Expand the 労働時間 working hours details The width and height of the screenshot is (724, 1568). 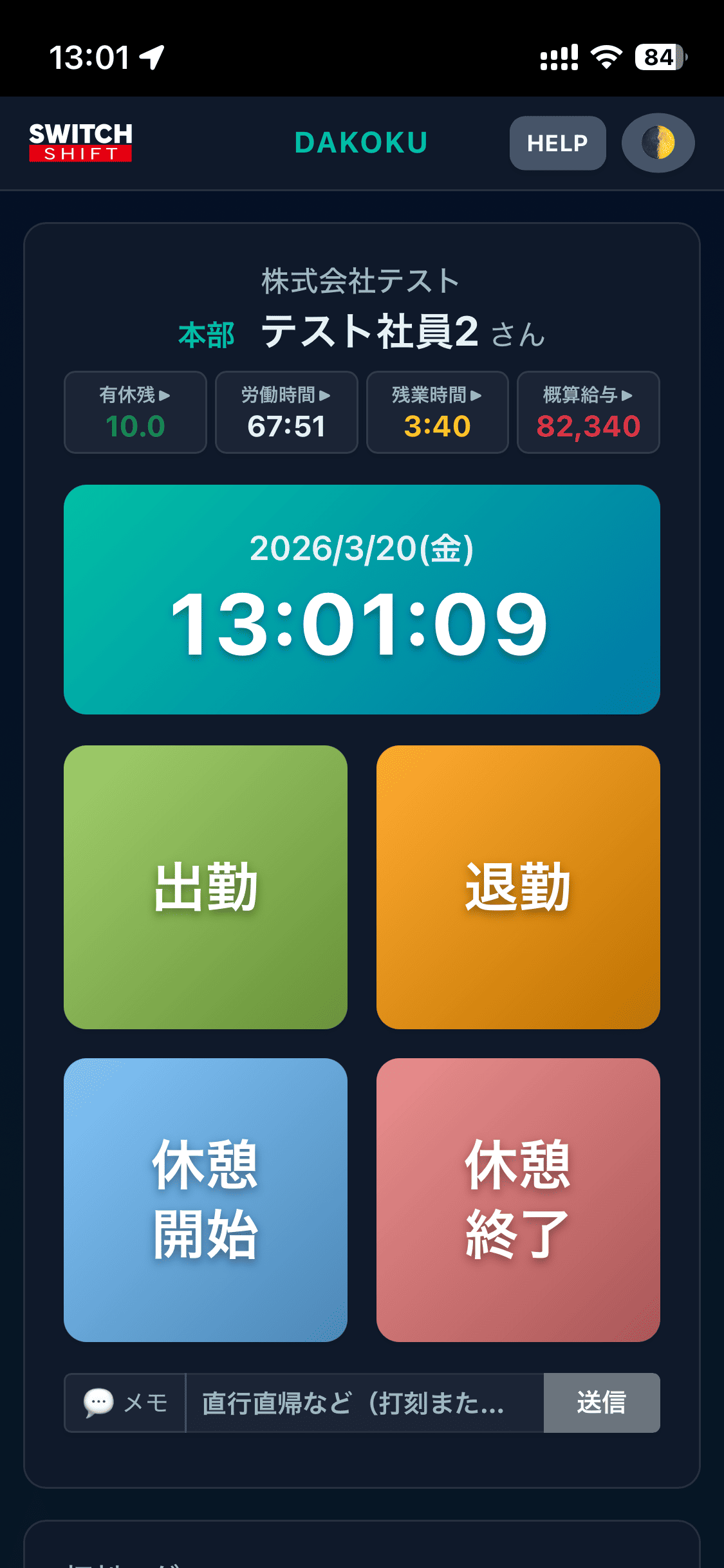286,412
